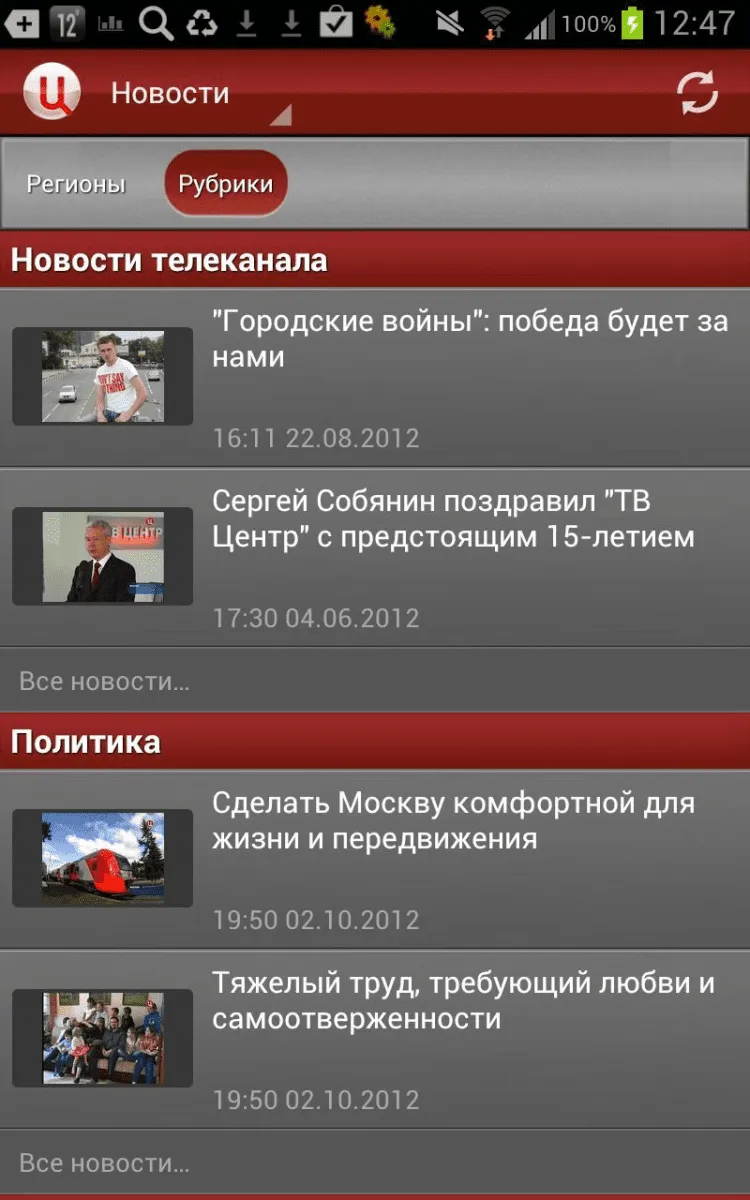The image size is (750, 1200).
Task: Show all news under Политика
Action: pos(105,1163)
